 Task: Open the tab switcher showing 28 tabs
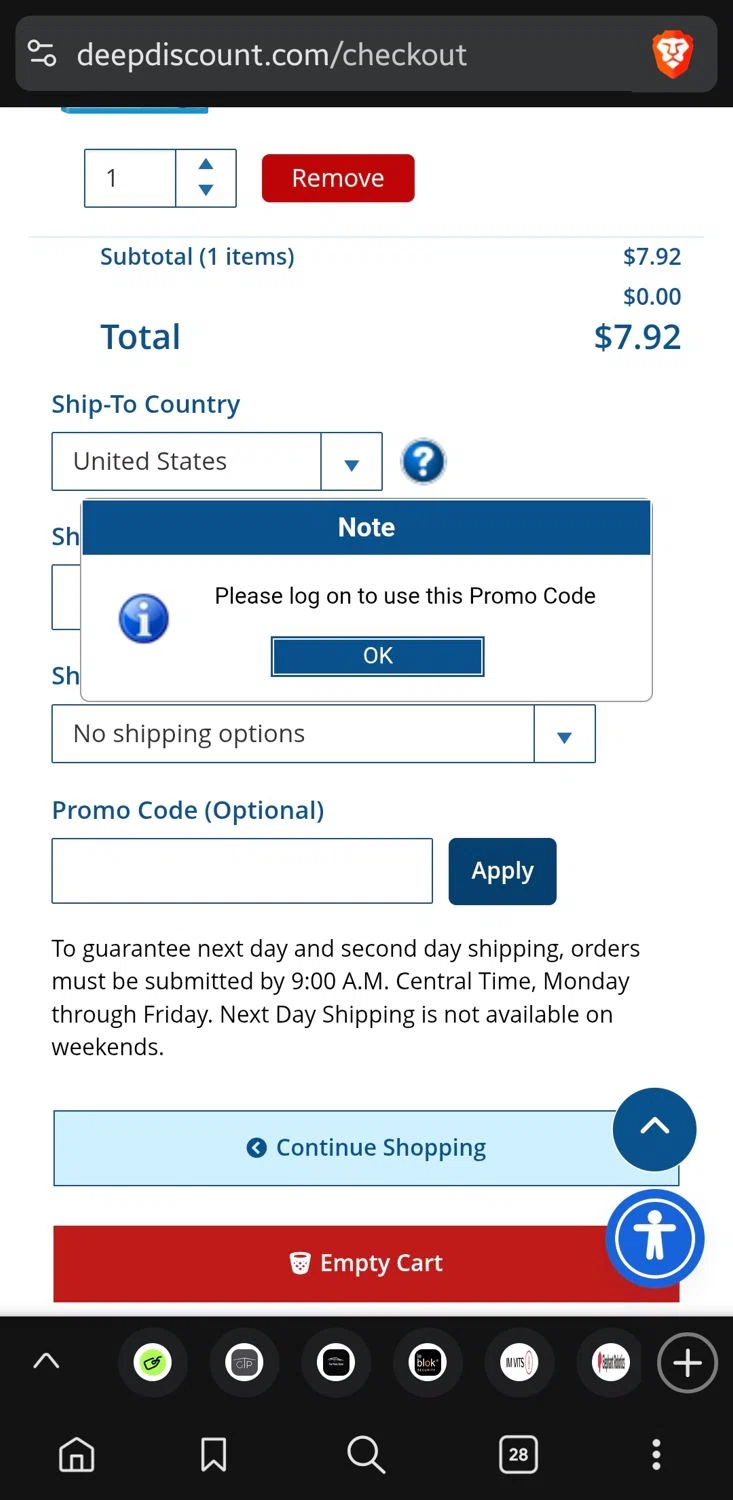tap(518, 1455)
